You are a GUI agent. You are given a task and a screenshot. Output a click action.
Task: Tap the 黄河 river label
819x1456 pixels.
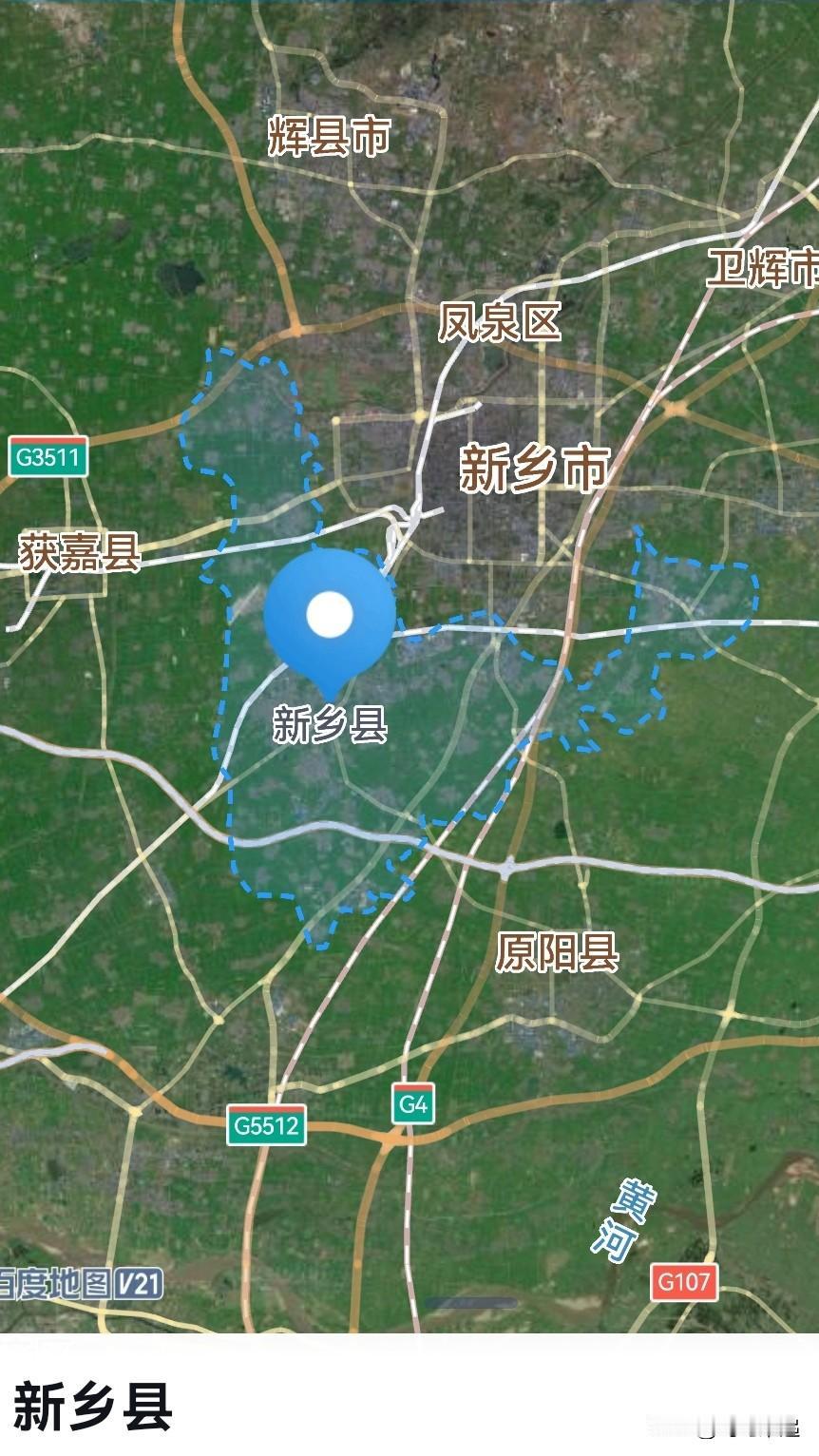[x=622, y=1221]
